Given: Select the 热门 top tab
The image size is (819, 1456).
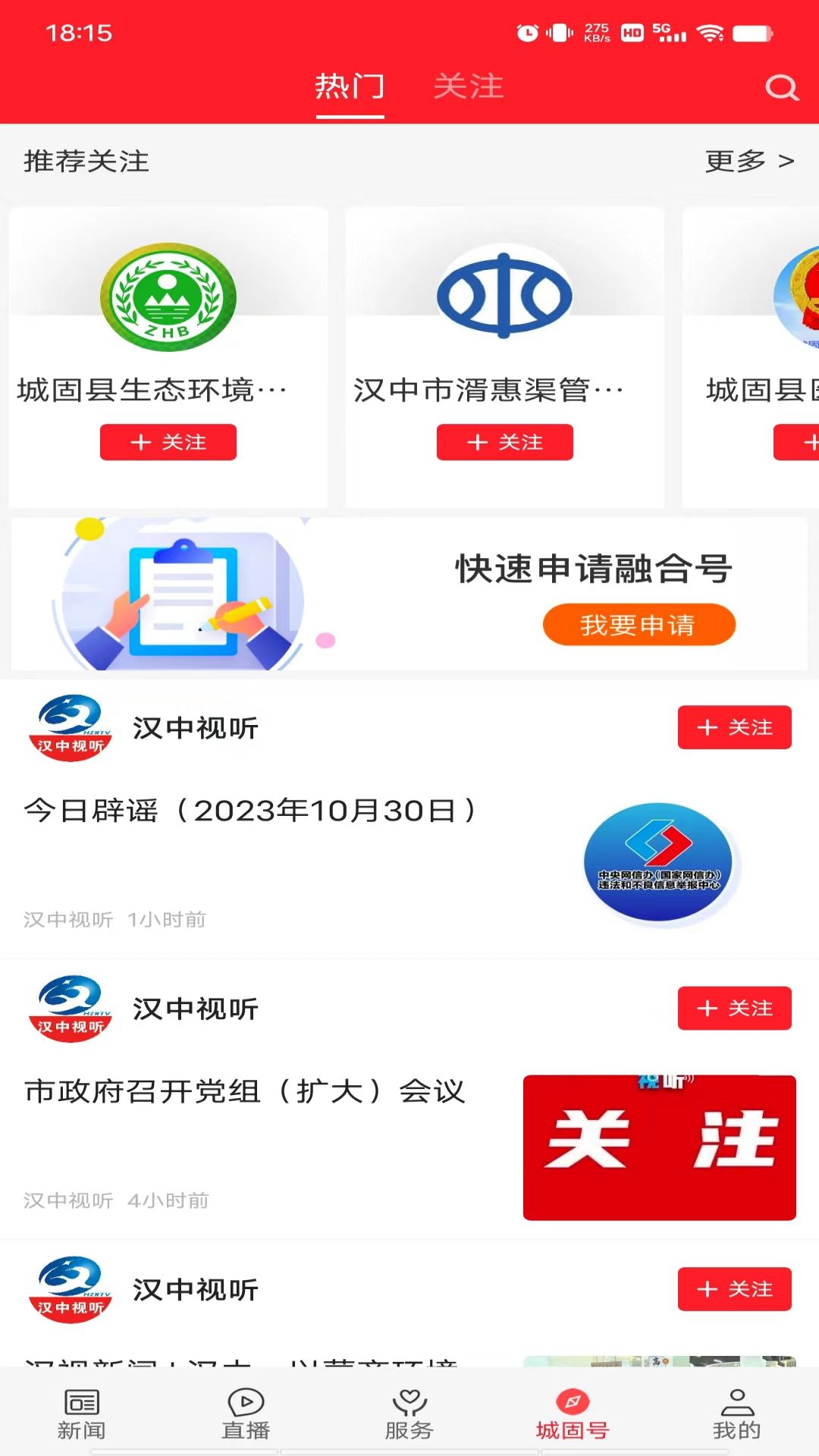Looking at the screenshot, I should click(350, 86).
